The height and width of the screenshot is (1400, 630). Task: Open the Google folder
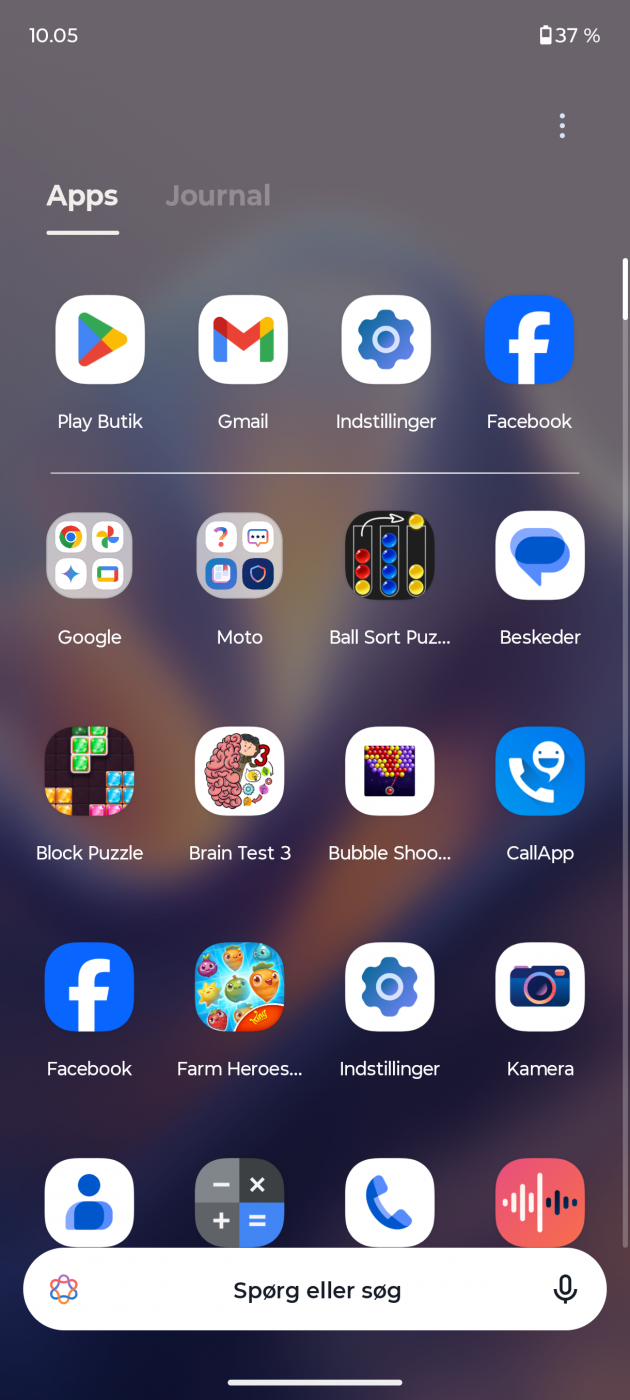pyautogui.click(x=89, y=556)
